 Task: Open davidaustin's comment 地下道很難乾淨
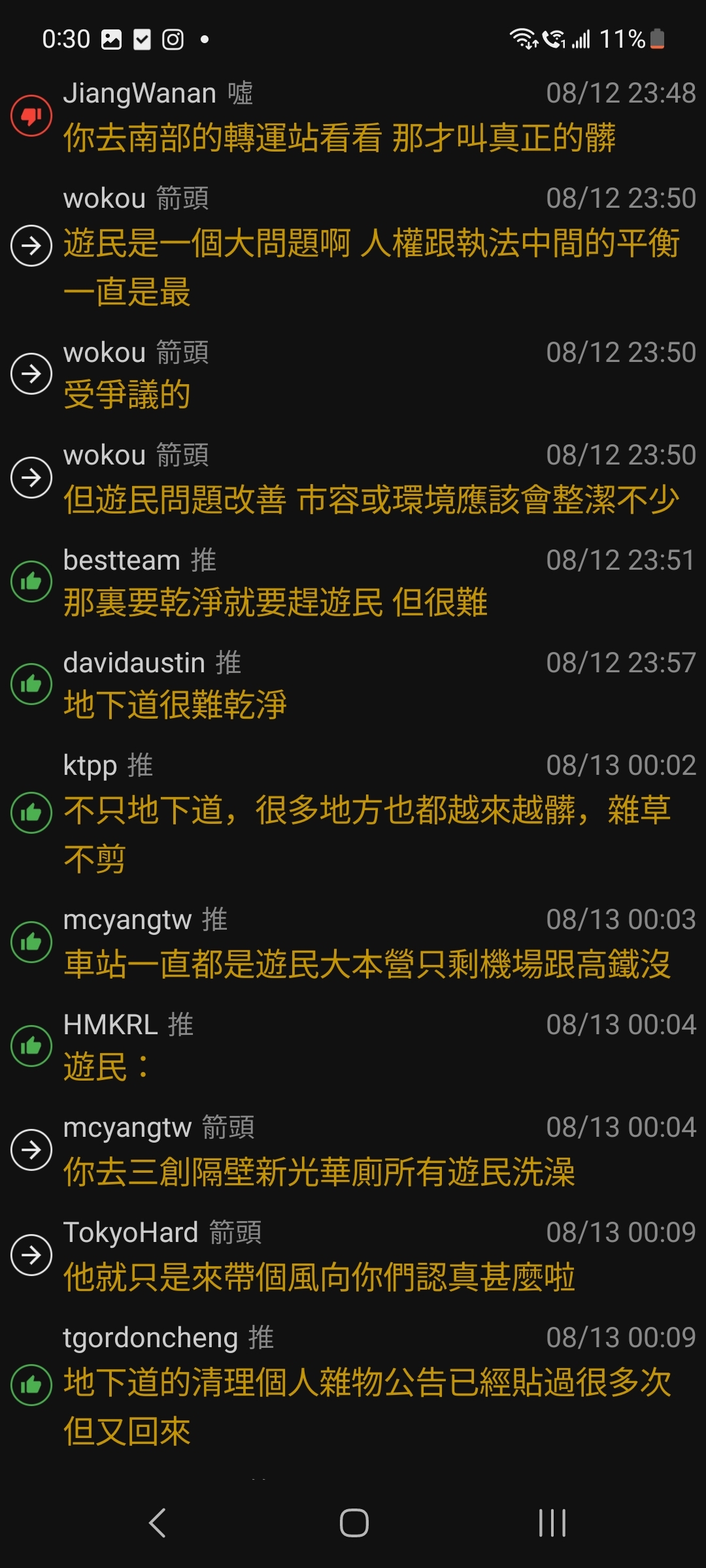tap(353, 684)
